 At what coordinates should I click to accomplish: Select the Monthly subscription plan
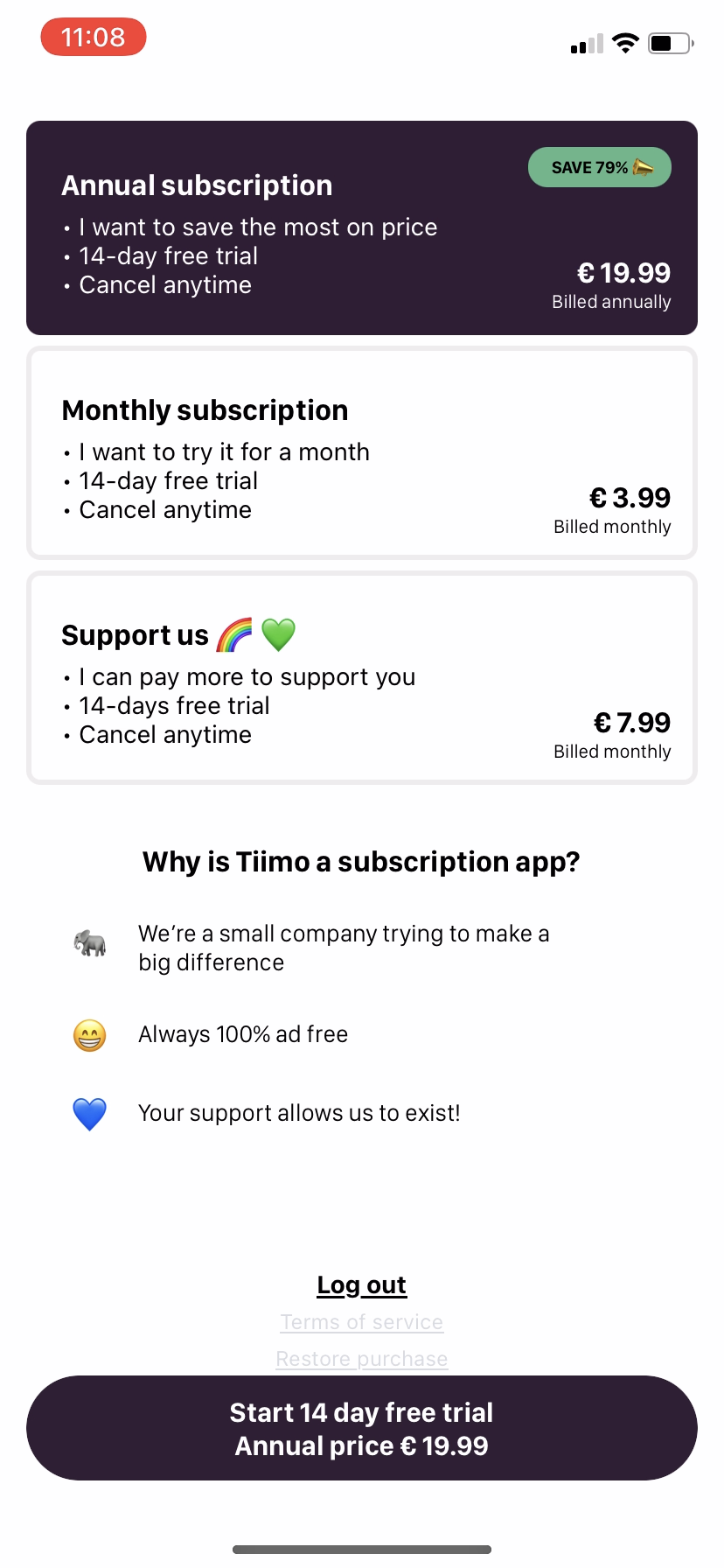362,451
